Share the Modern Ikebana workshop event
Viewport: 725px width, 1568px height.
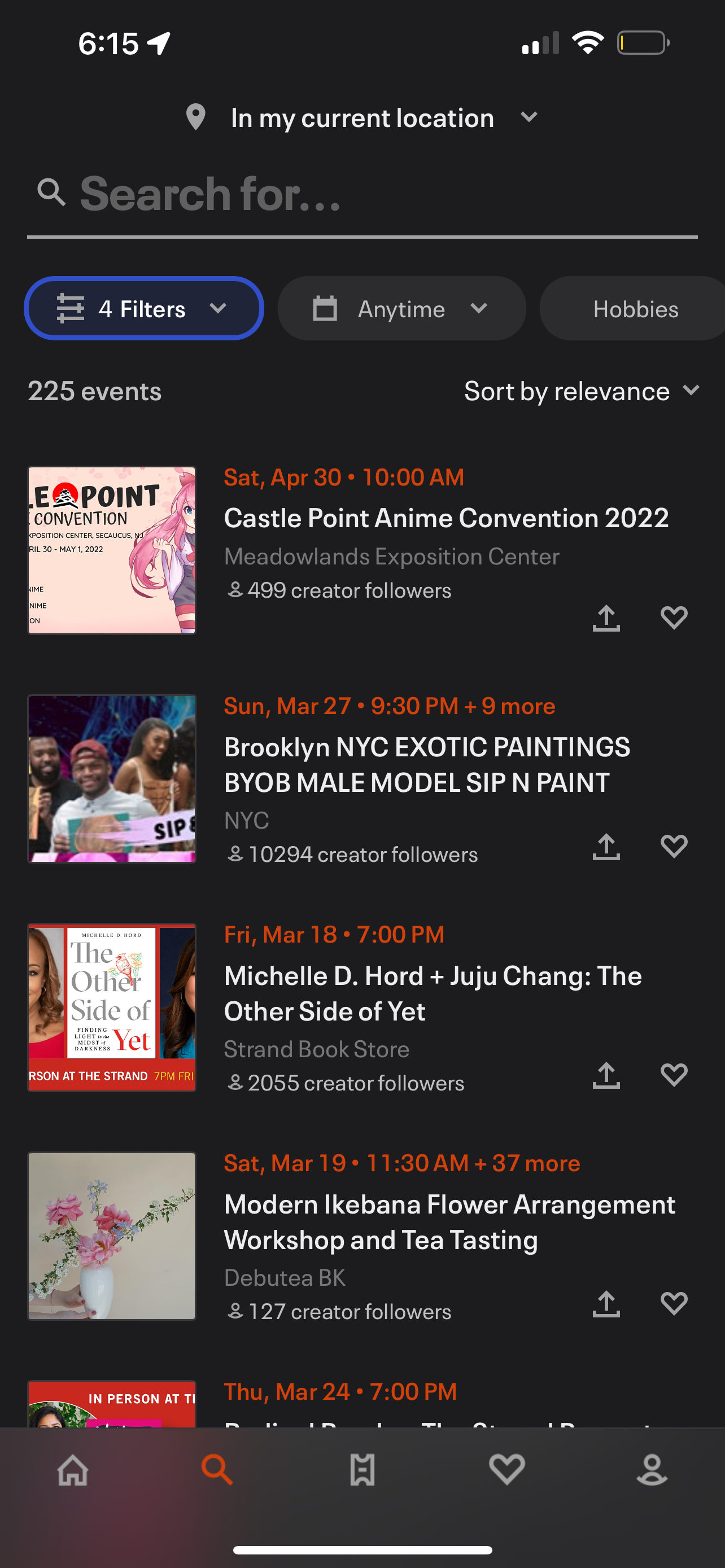(x=606, y=1304)
